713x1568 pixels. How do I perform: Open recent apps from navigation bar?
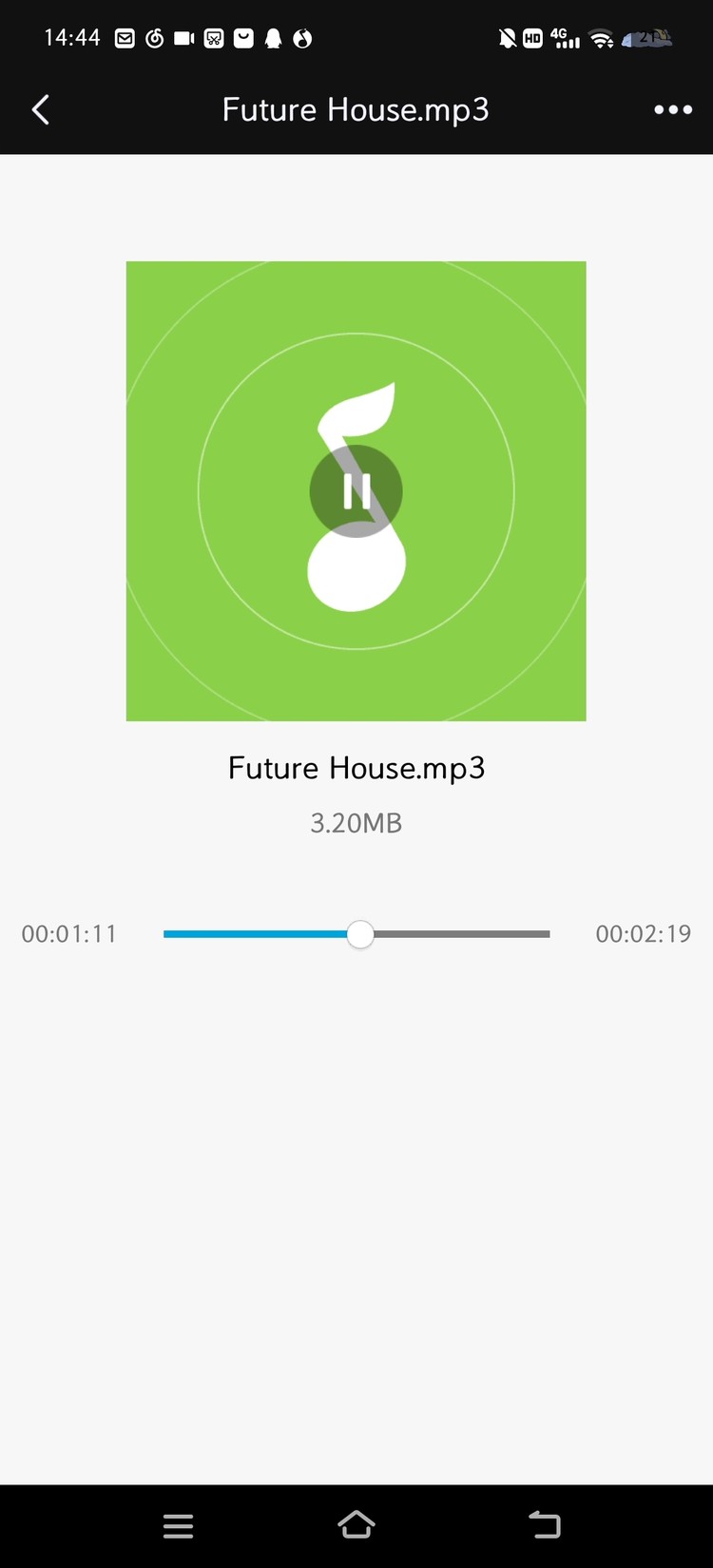tap(178, 1525)
